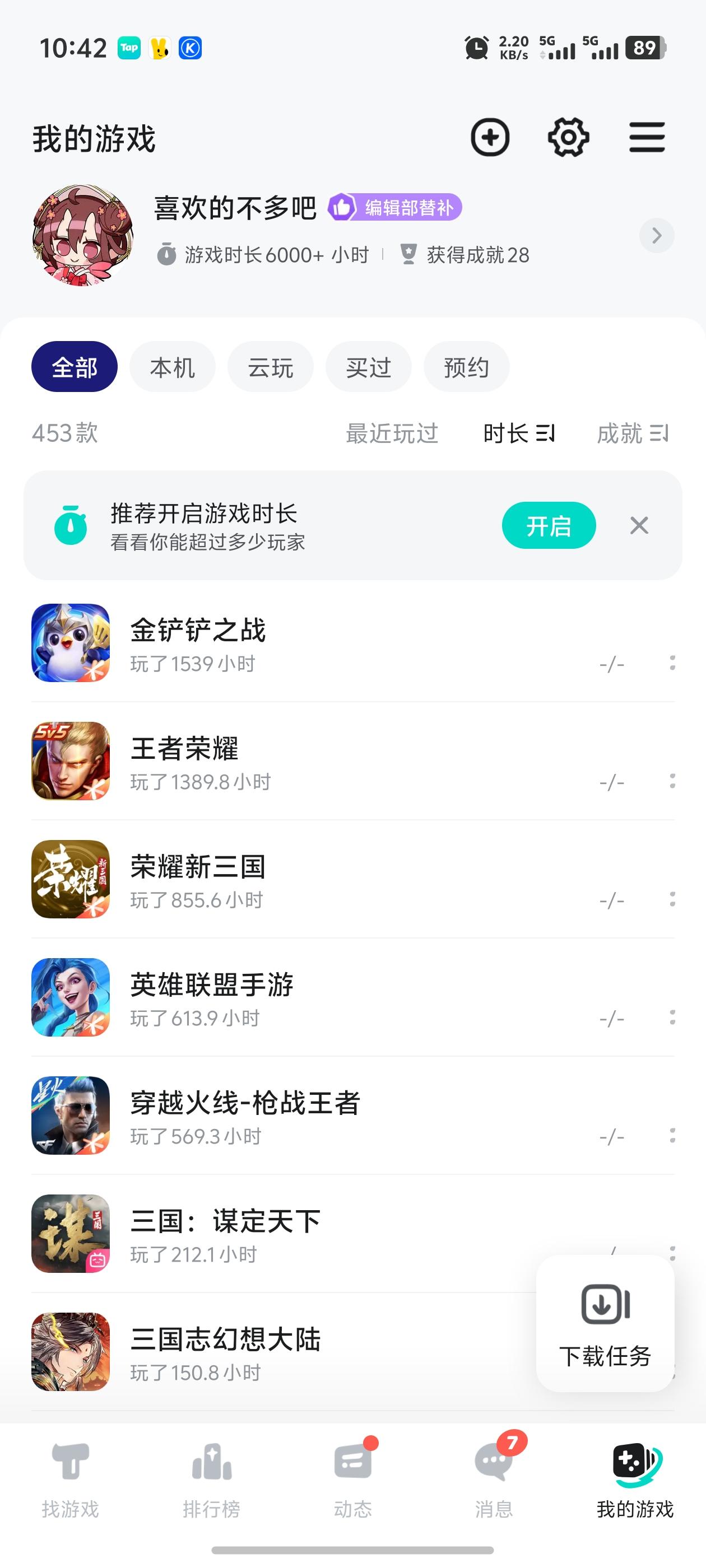The height and width of the screenshot is (1568, 706).
Task: Switch to the 云玩 filter
Action: pyautogui.click(x=271, y=367)
